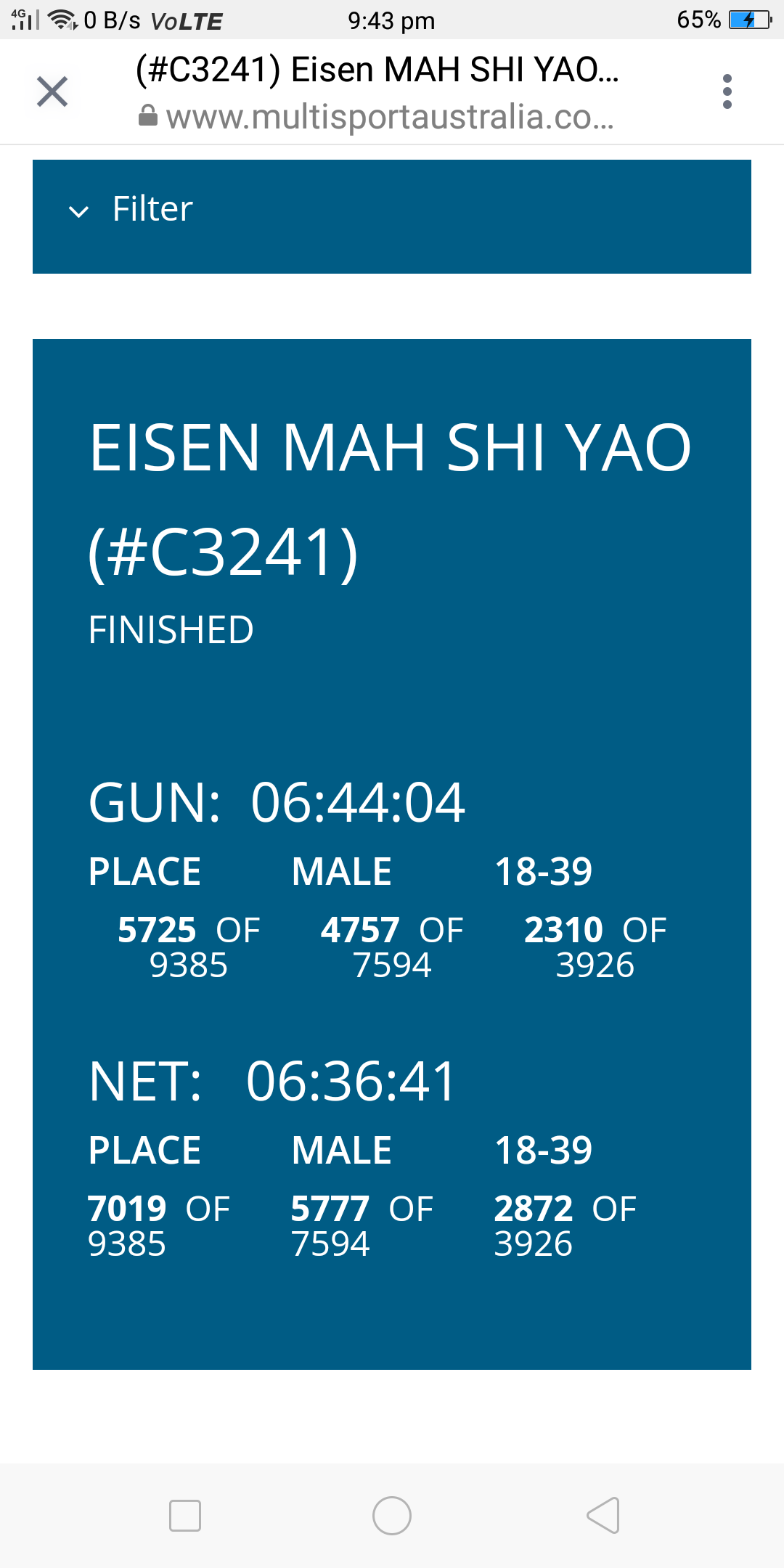784x1568 pixels.
Task: Expand the Filter panel
Action: [392, 216]
